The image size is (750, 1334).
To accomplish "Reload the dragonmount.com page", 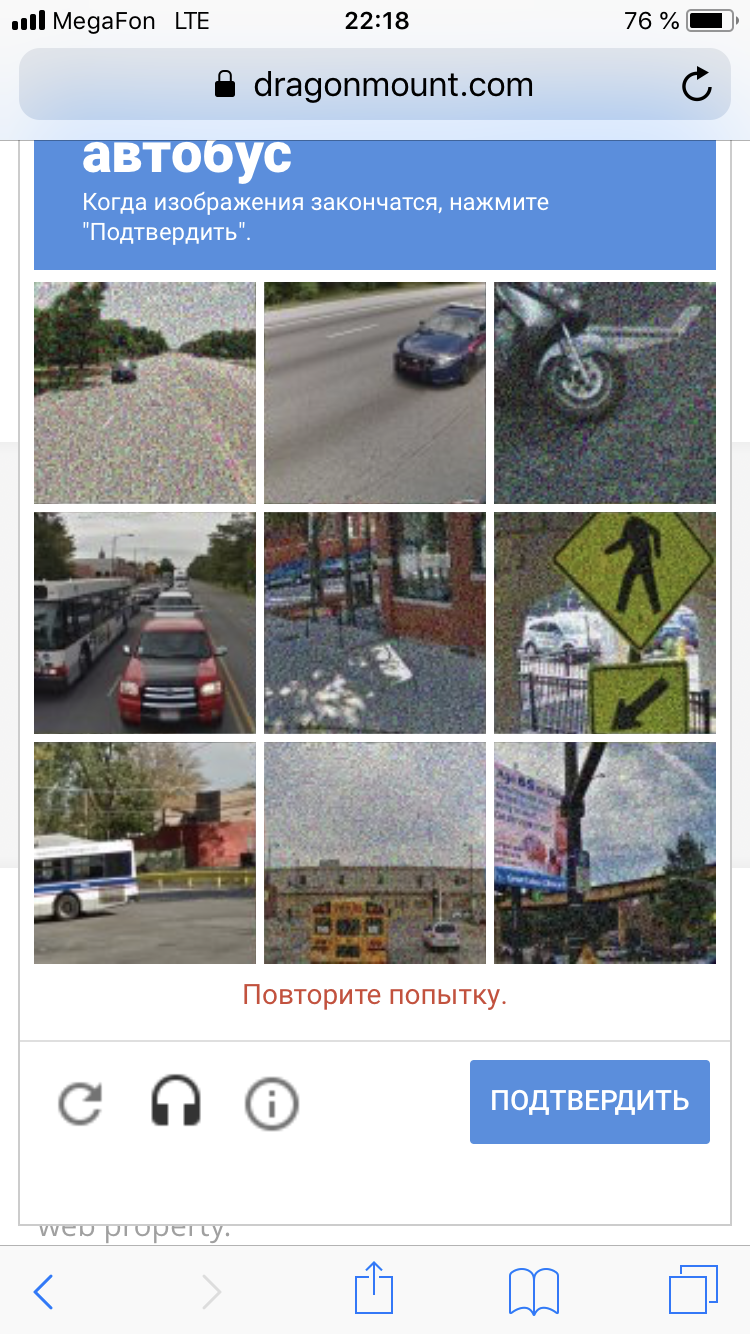I will (x=696, y=85).
